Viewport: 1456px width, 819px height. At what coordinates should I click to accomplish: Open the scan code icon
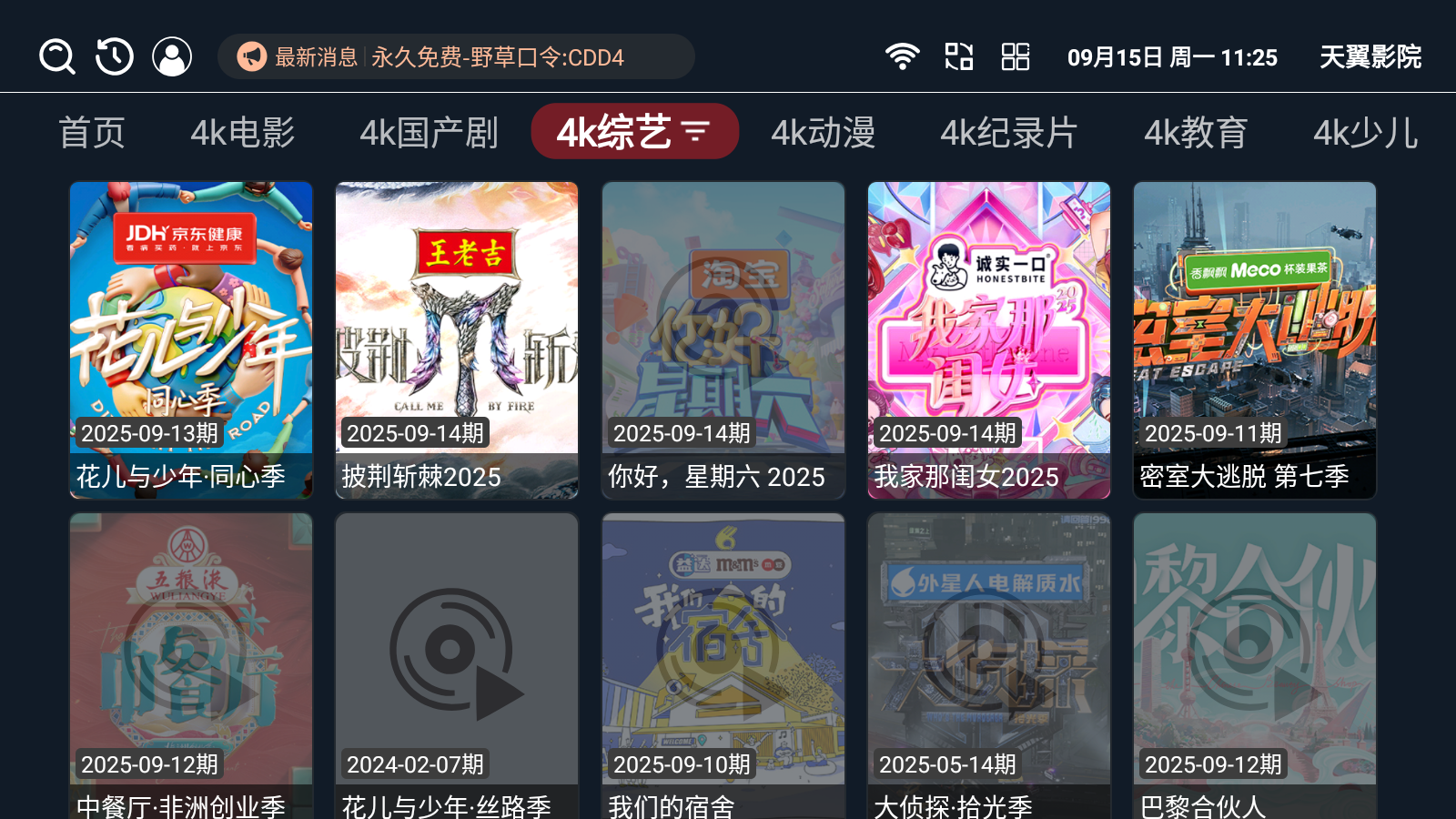[x=958, y=56]
